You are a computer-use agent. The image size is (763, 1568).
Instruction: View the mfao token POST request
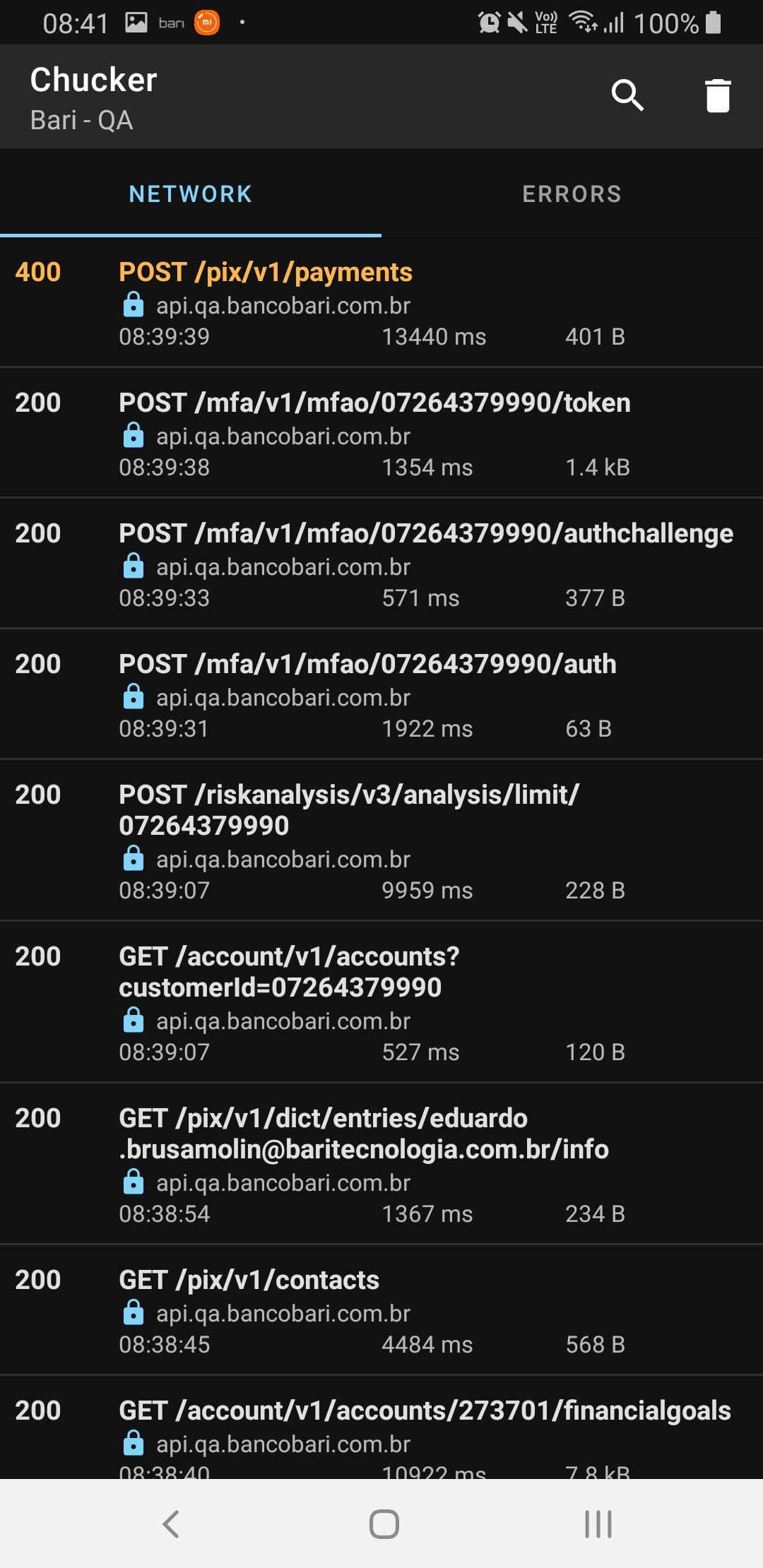coord(381,433)
